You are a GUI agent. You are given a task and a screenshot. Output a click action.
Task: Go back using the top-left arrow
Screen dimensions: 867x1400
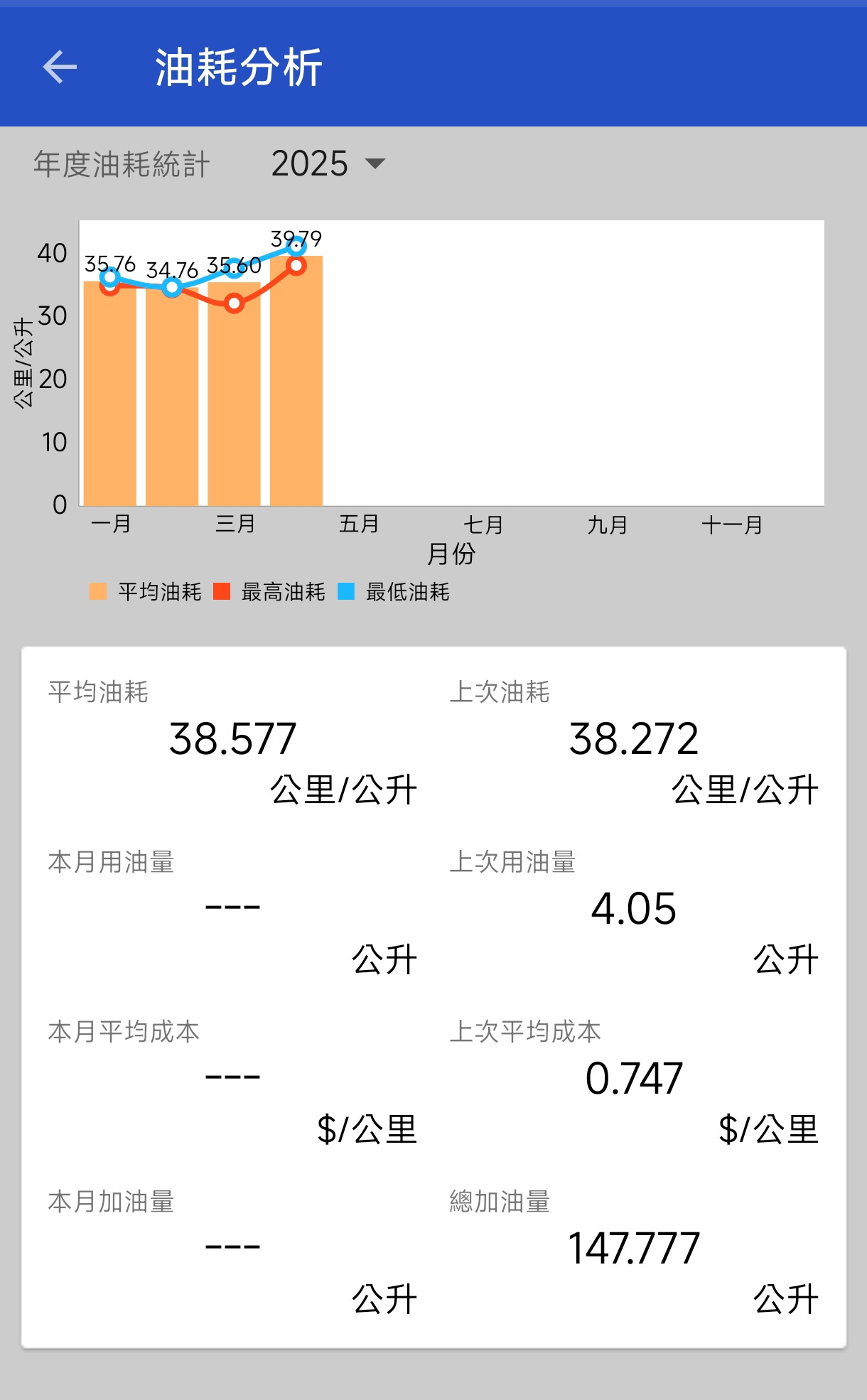pos(60,68)
